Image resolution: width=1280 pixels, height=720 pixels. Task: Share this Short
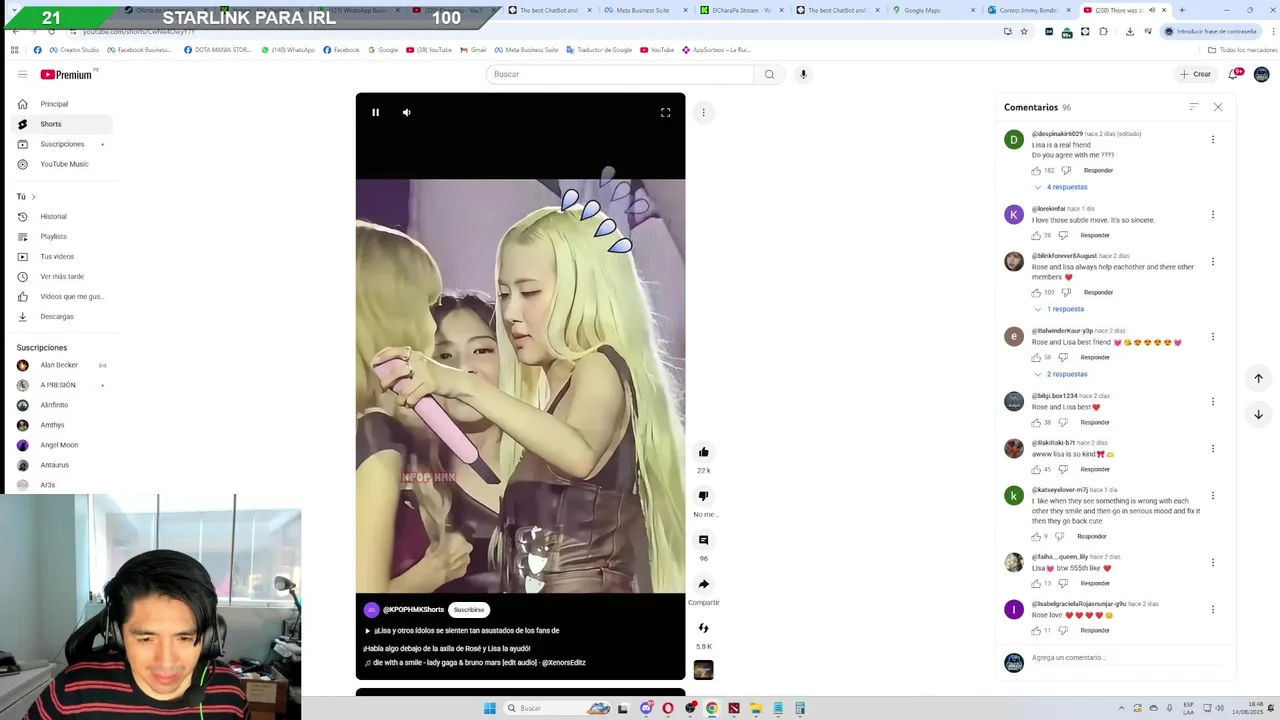point(703,584)
